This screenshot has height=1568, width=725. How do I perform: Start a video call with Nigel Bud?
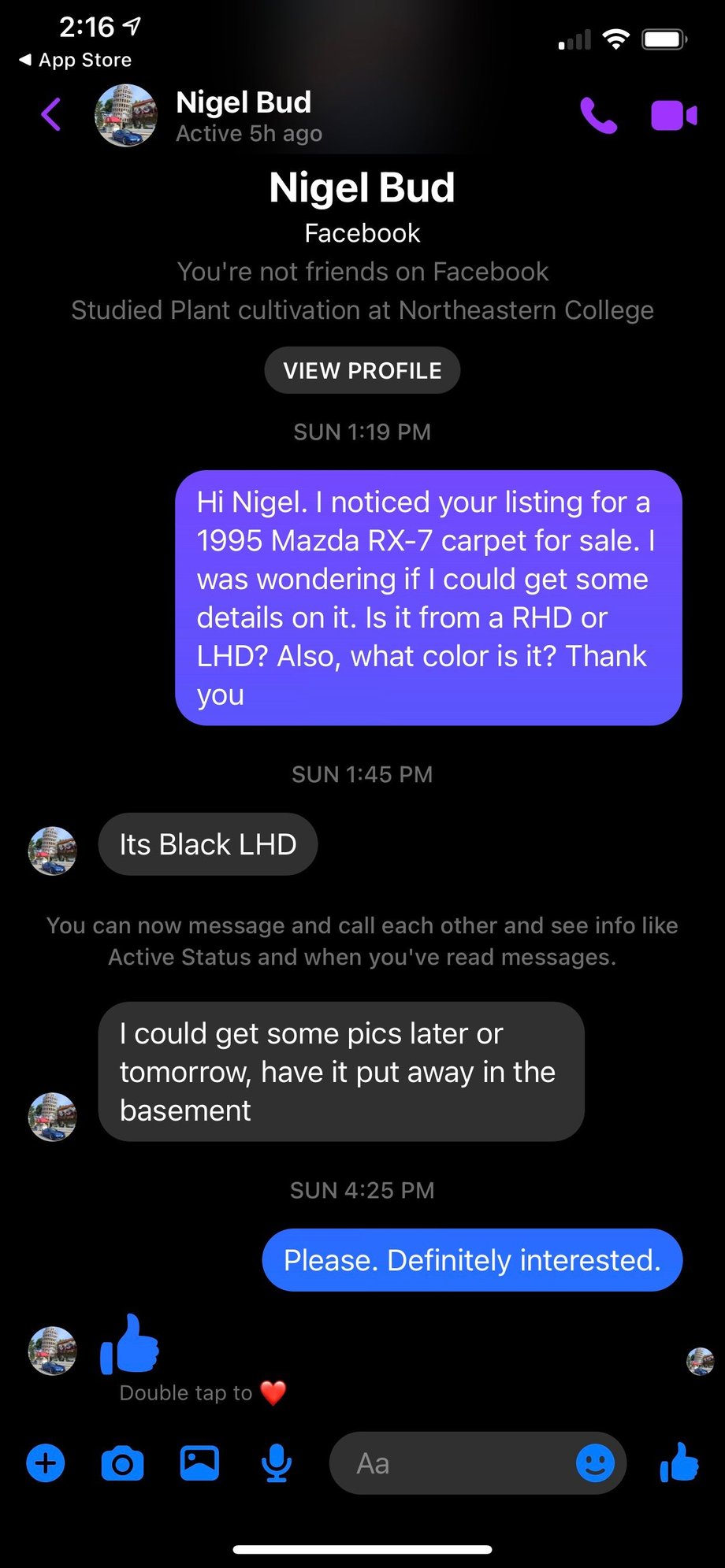pyautogui.click(x=673, y=116)
